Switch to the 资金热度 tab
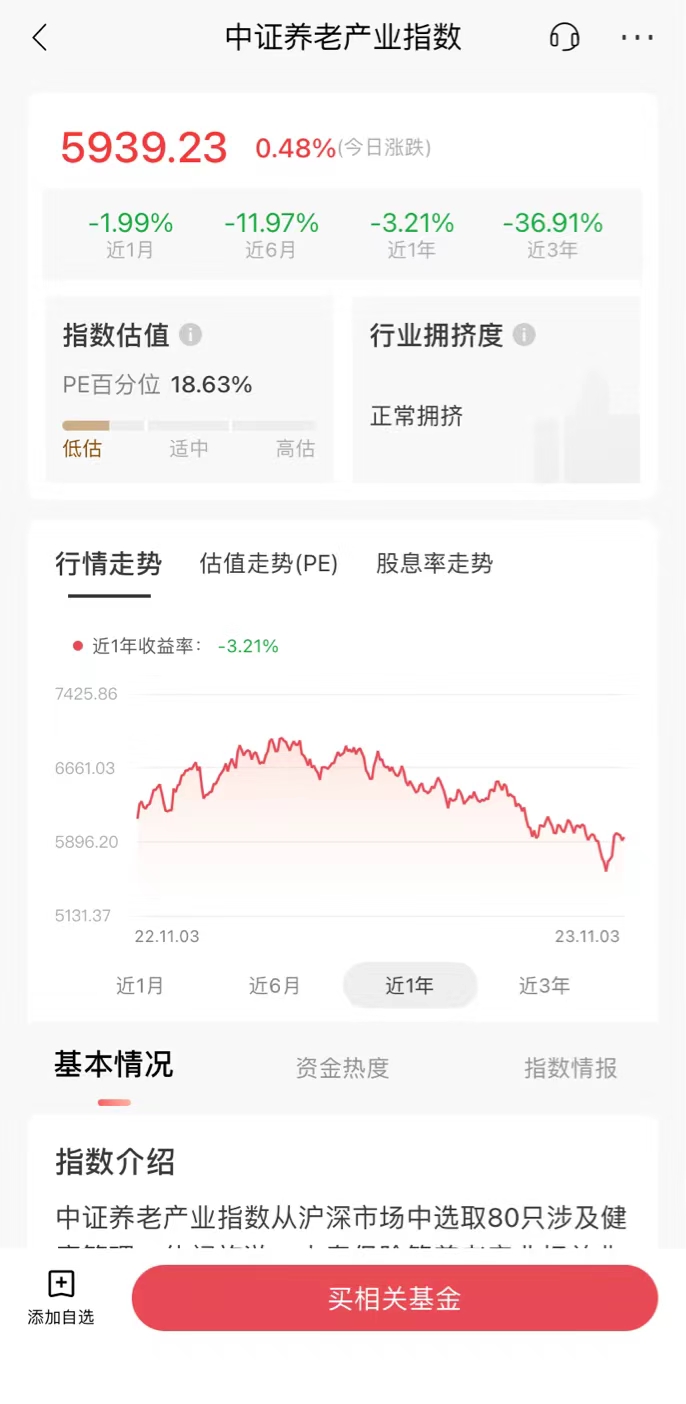The width and height of the screenshot is (686, 1404). click(342, 1068)
